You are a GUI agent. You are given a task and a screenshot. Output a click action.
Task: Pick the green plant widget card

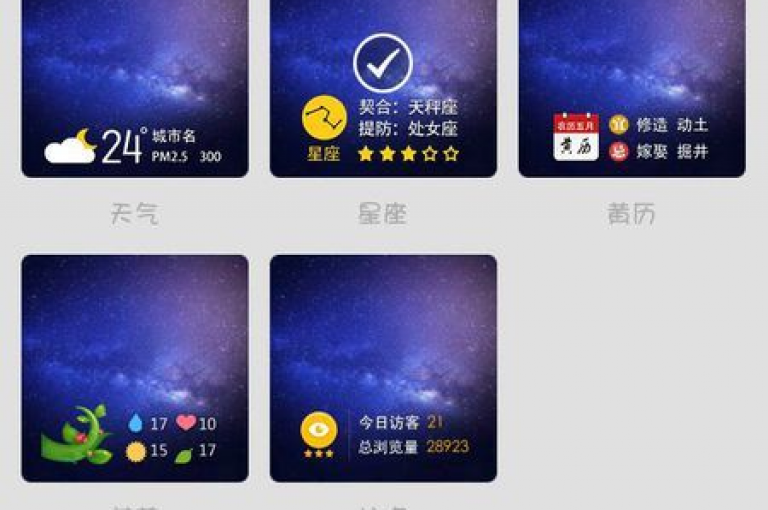click(134, 367)
